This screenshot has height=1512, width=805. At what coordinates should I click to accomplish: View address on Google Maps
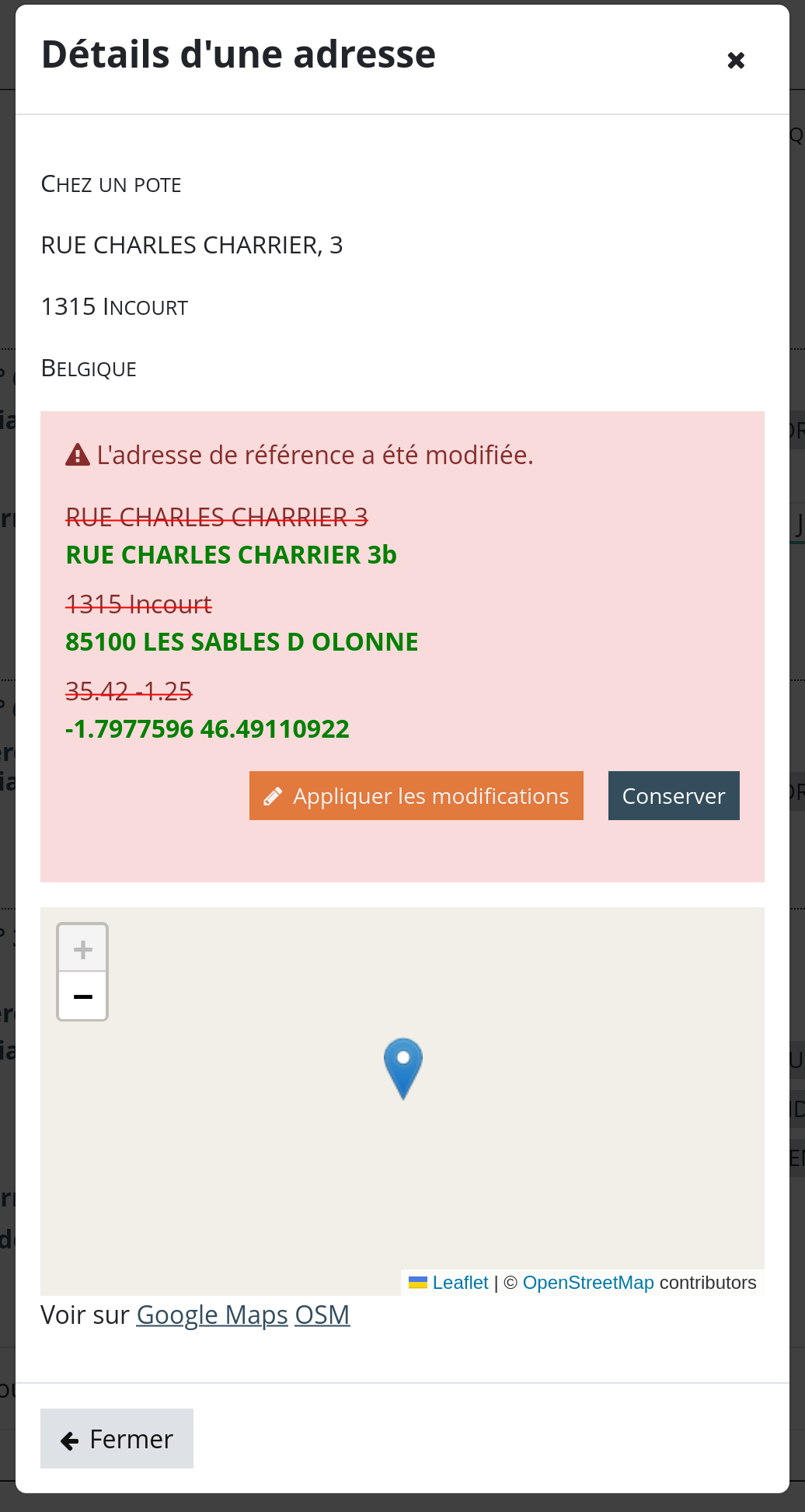(211, 1315)
